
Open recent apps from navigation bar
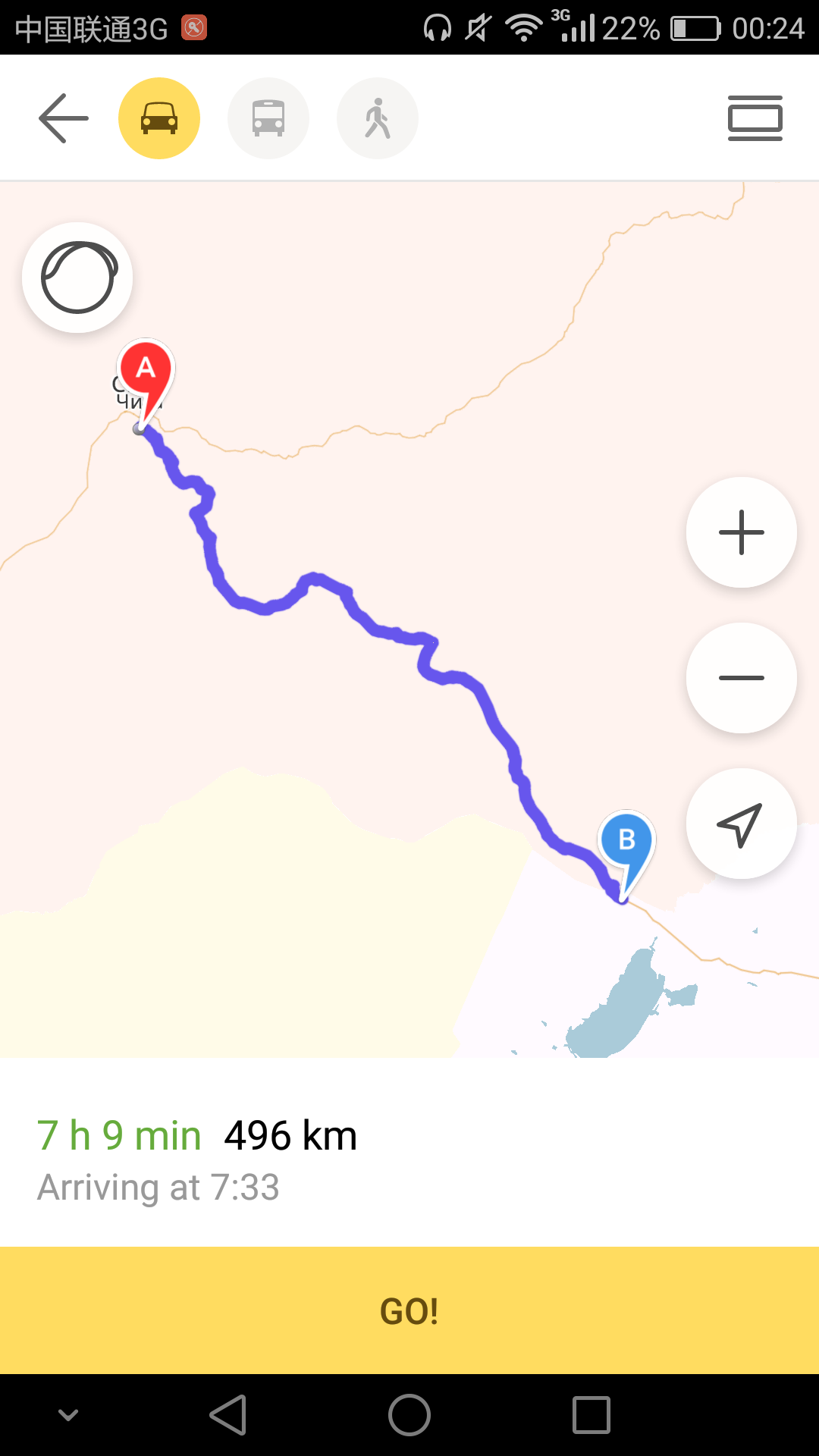[x=591, y=1415]
